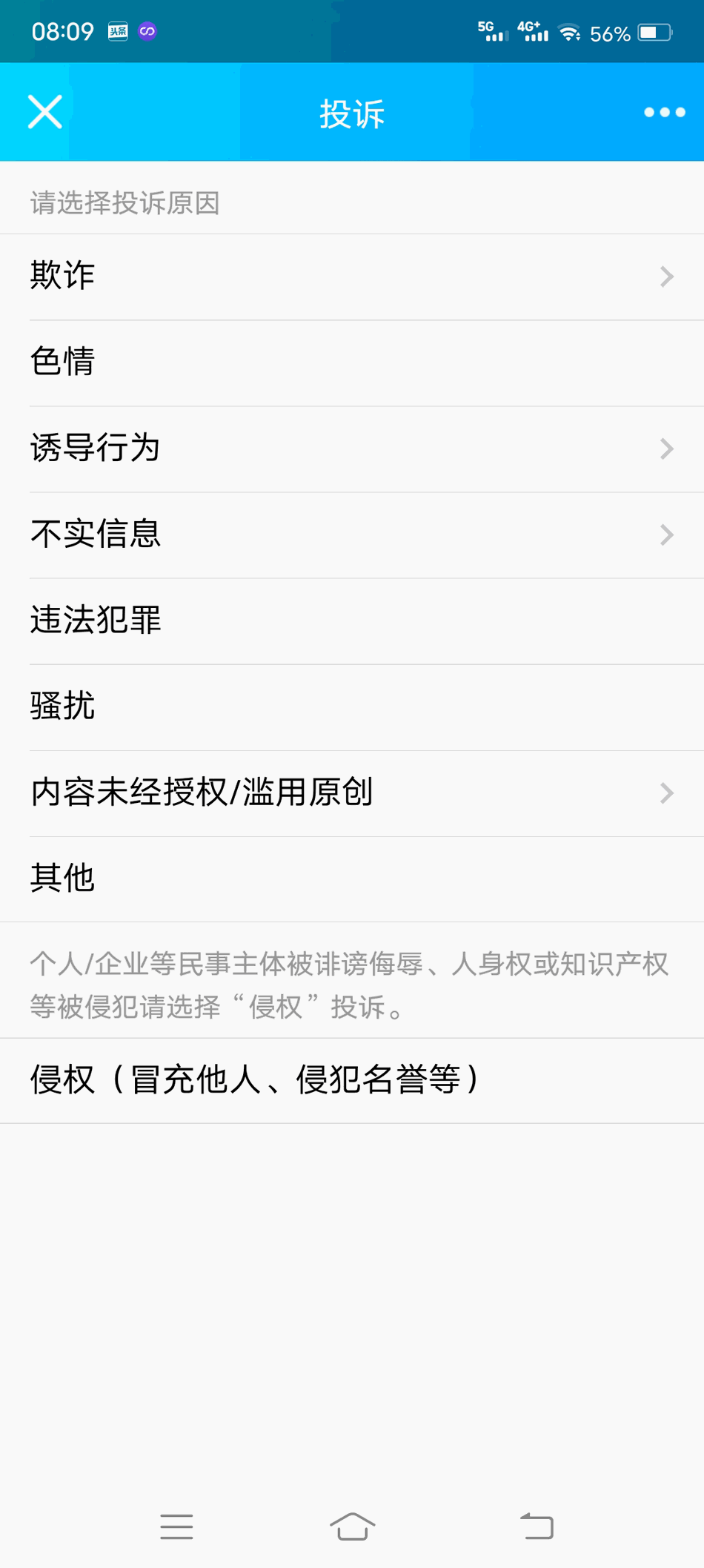This screenshot has height=1568, width=704.
Task: Choose 骚扰 as complaint reason
Action: click(x=352, y=707)
